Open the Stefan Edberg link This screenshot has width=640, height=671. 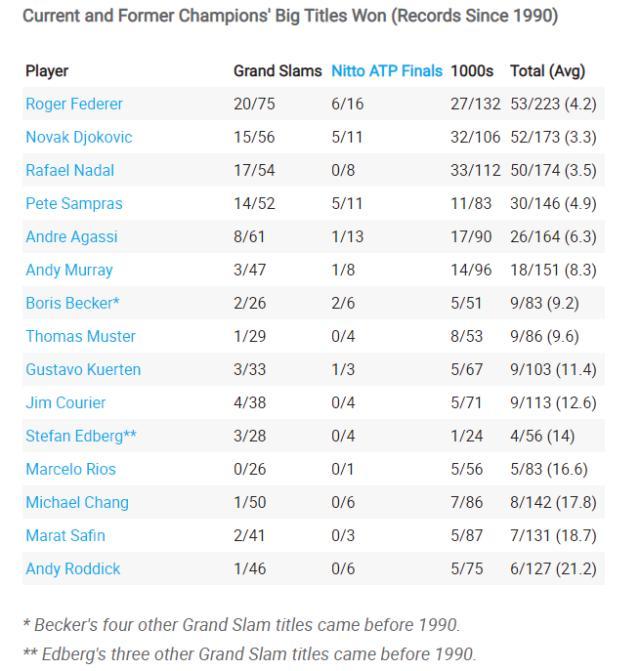pos(79,436)
